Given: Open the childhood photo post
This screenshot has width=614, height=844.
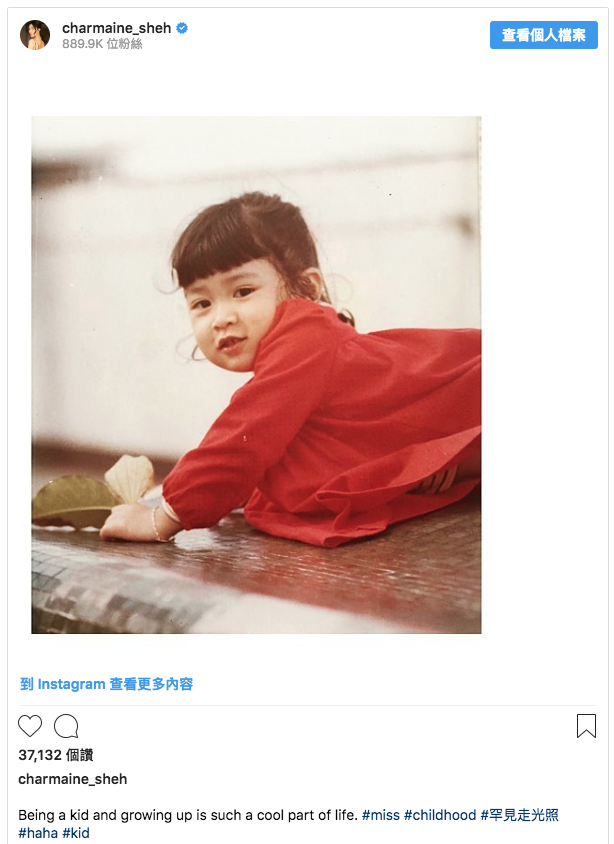Looking at the screenshot, I should tap(256, 375).
